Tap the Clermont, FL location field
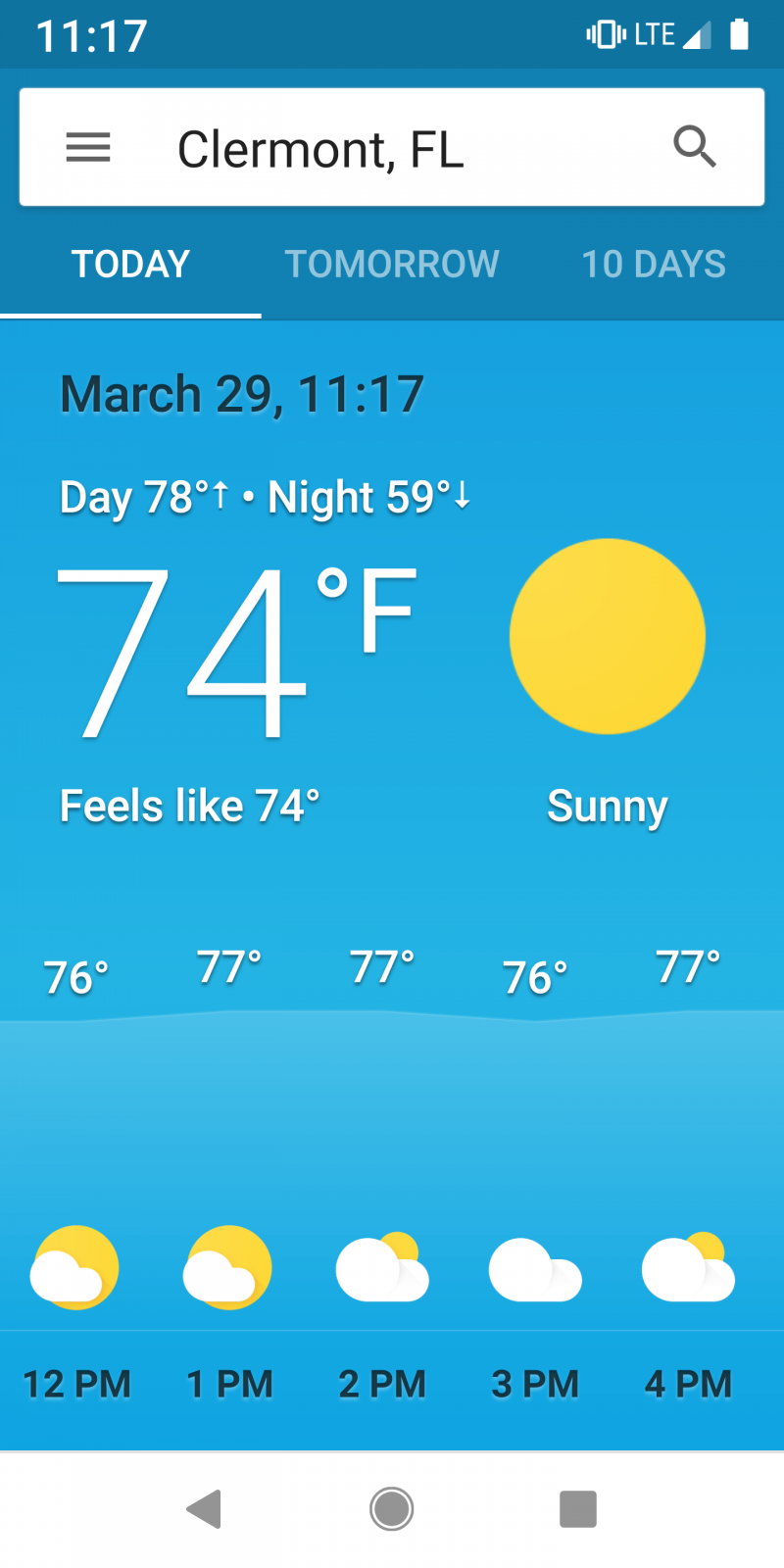 (x=320, y=150)
